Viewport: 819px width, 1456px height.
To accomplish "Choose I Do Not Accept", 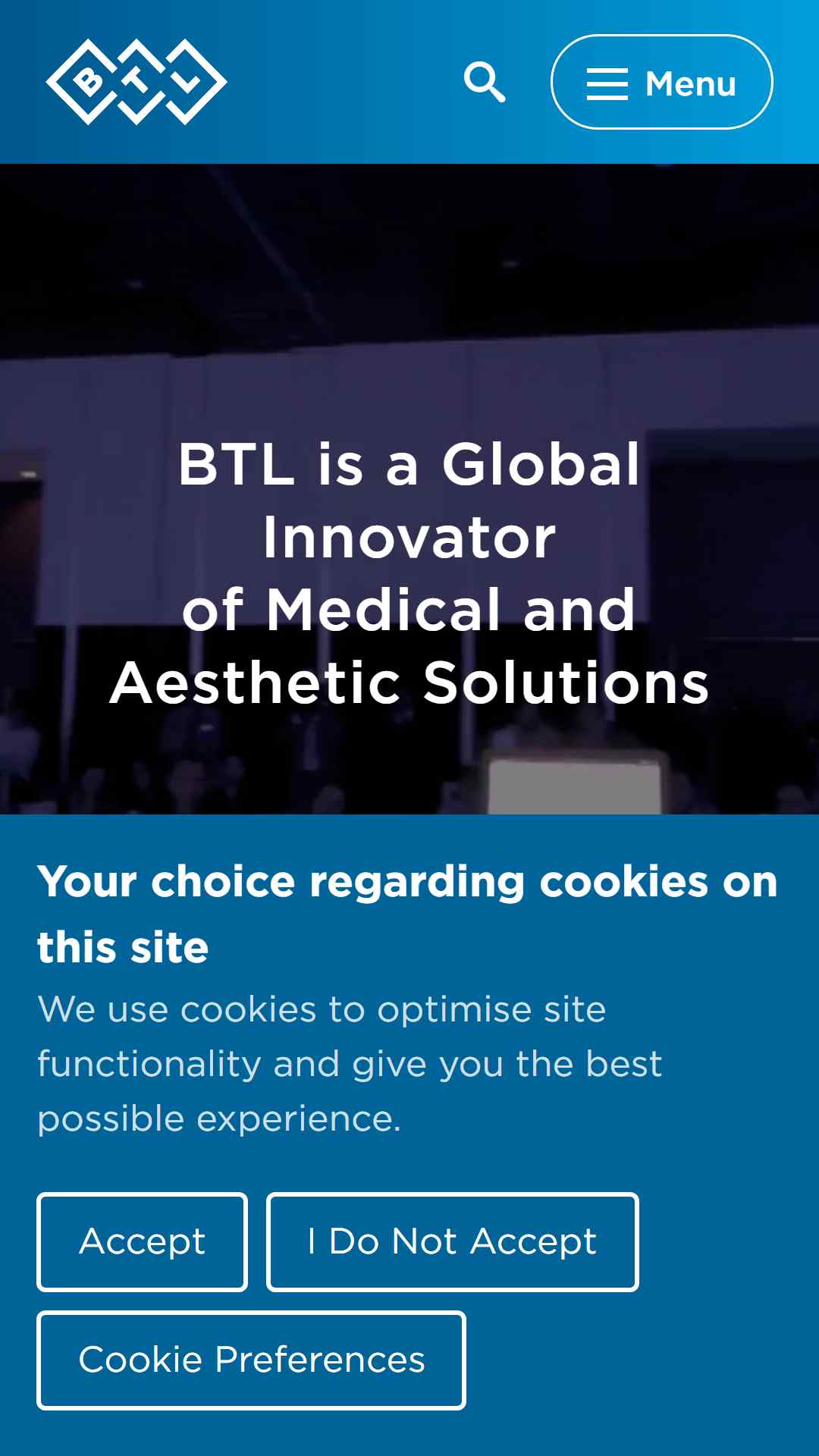I will pos(452,1242).
